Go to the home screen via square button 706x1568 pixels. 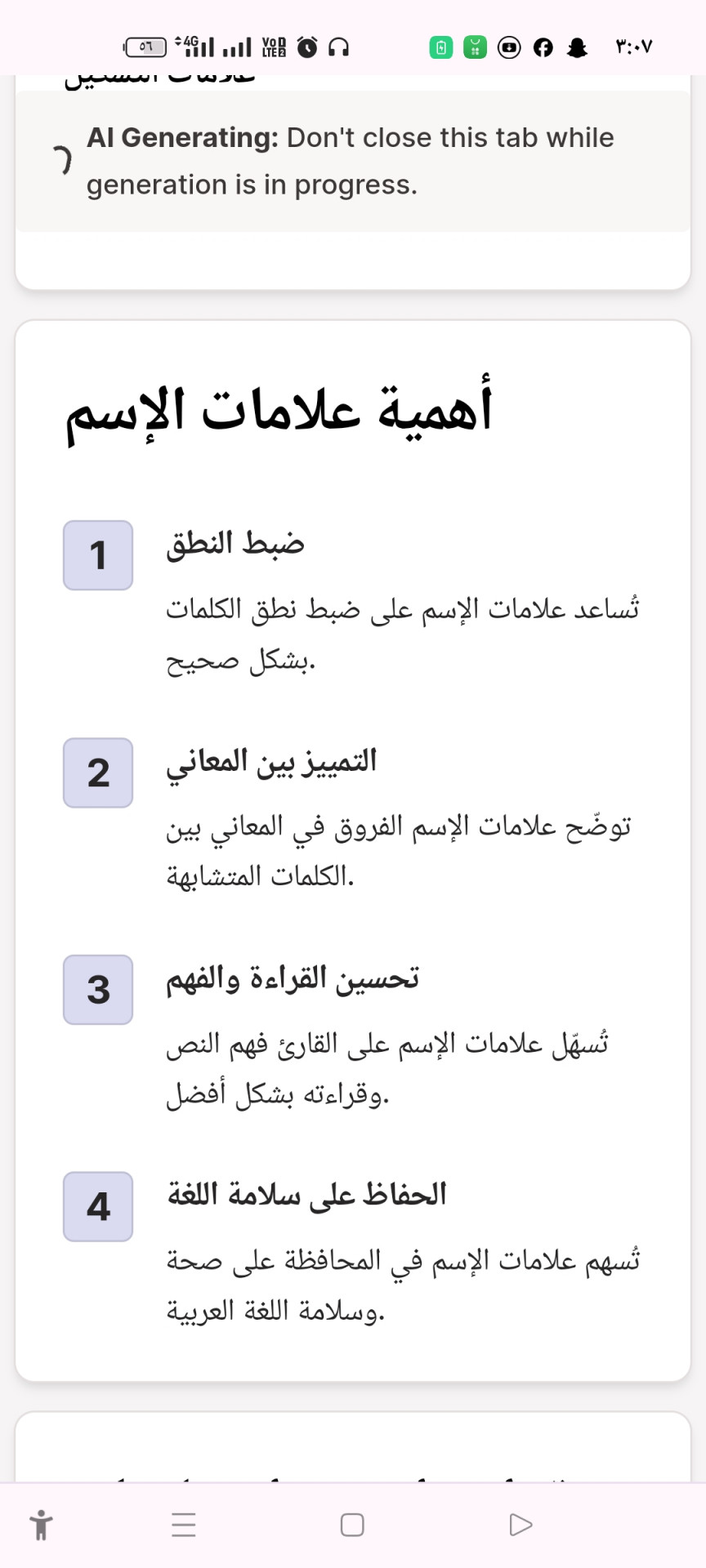point(352,1525)
